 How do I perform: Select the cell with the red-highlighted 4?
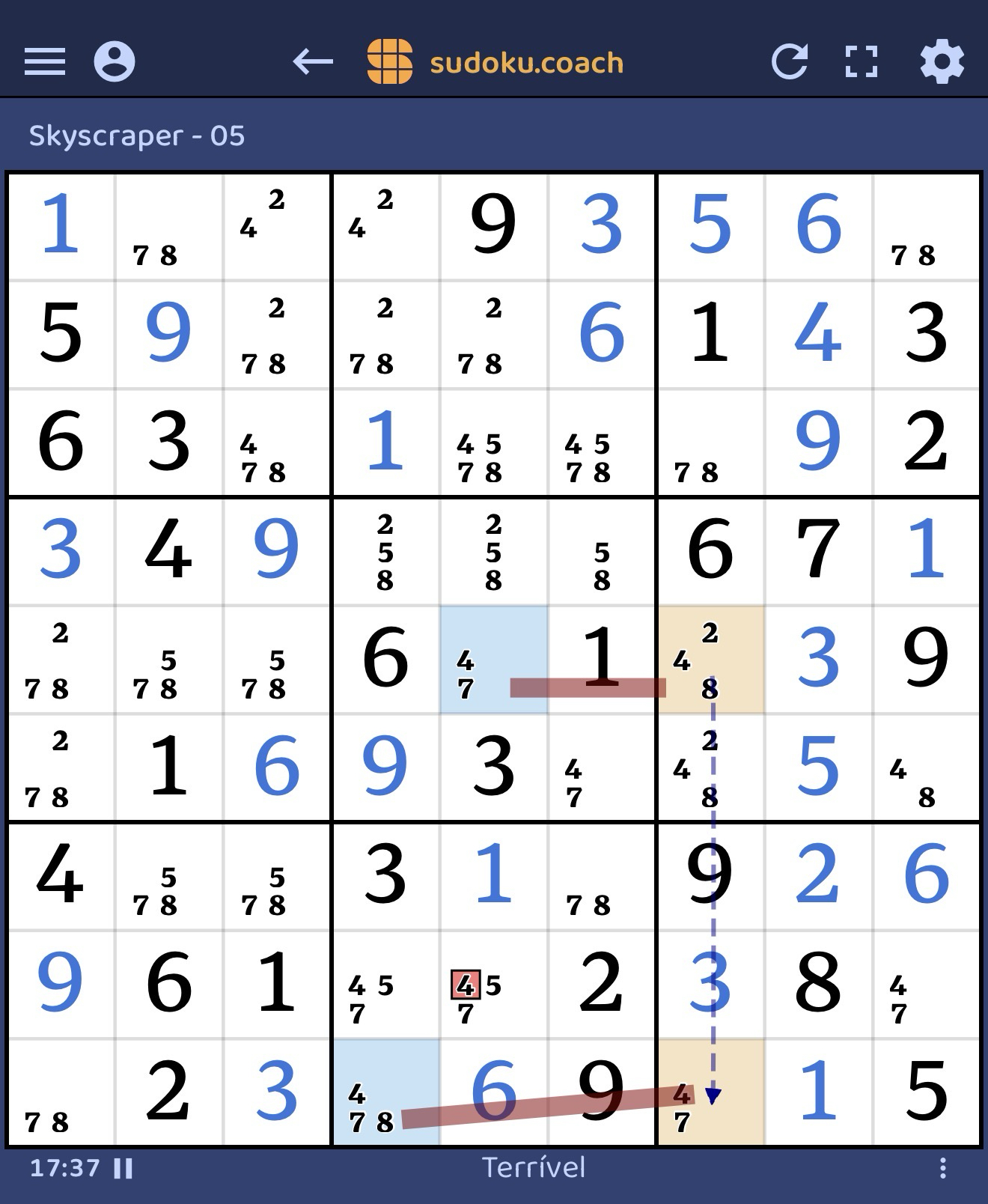pyautogui.click(x=493, y=985)
